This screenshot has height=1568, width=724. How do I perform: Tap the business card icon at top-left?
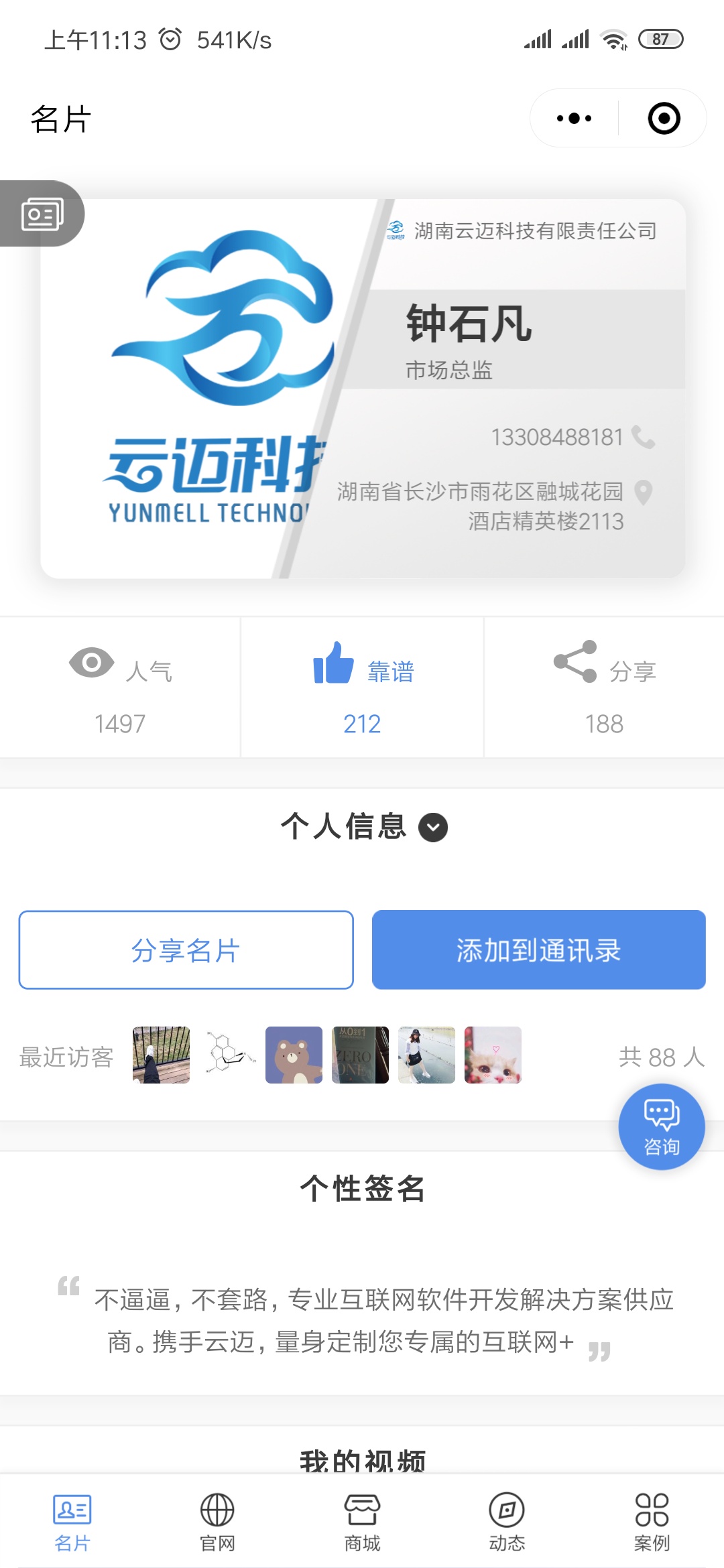click(x=42, y=214)
